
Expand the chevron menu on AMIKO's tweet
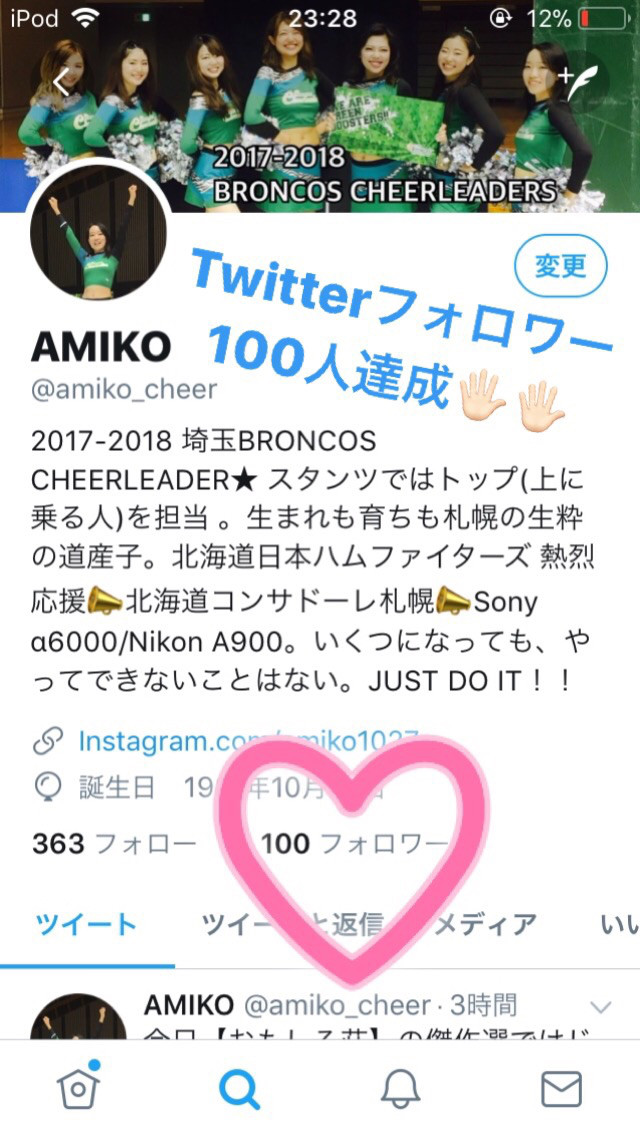click(600, 1006)
